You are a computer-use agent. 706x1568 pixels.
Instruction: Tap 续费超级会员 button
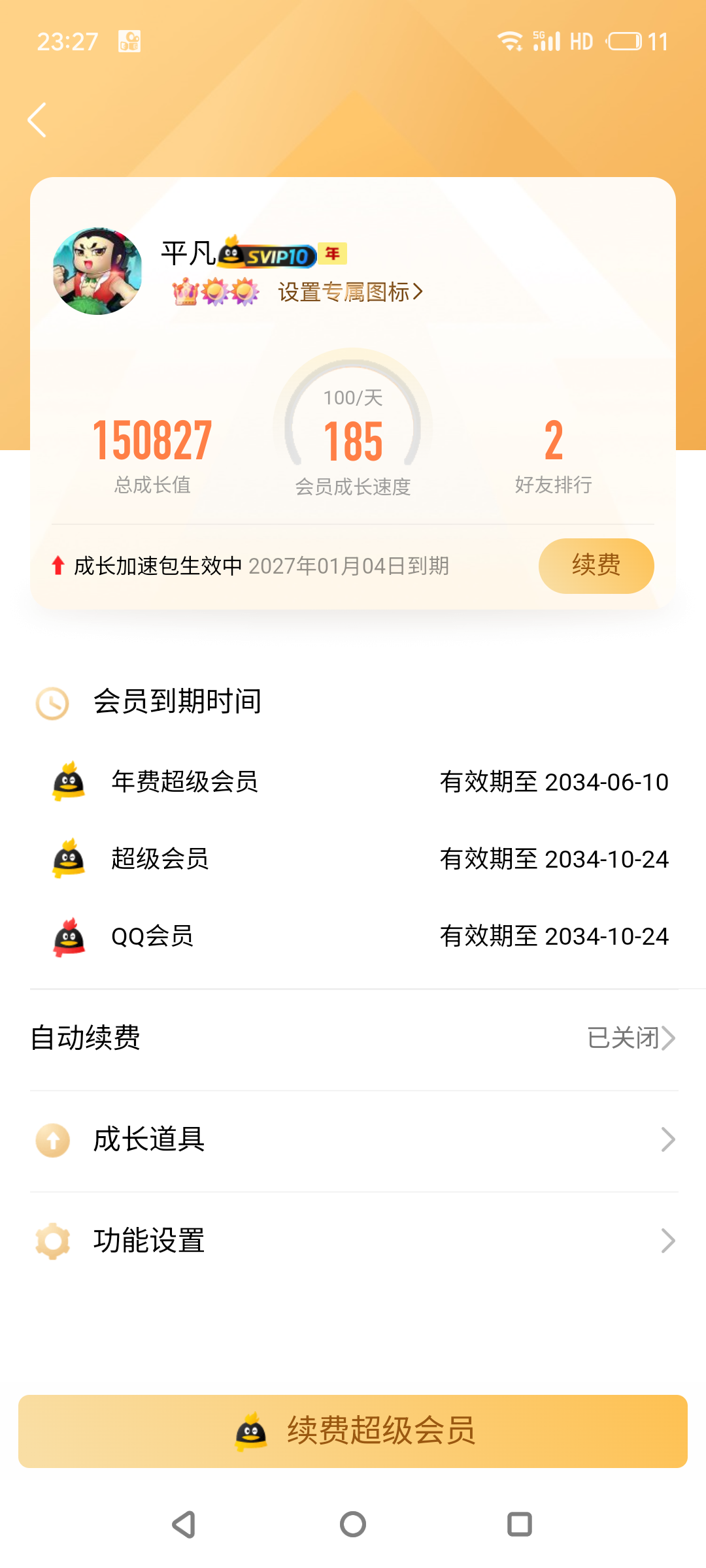(353, 1431)
